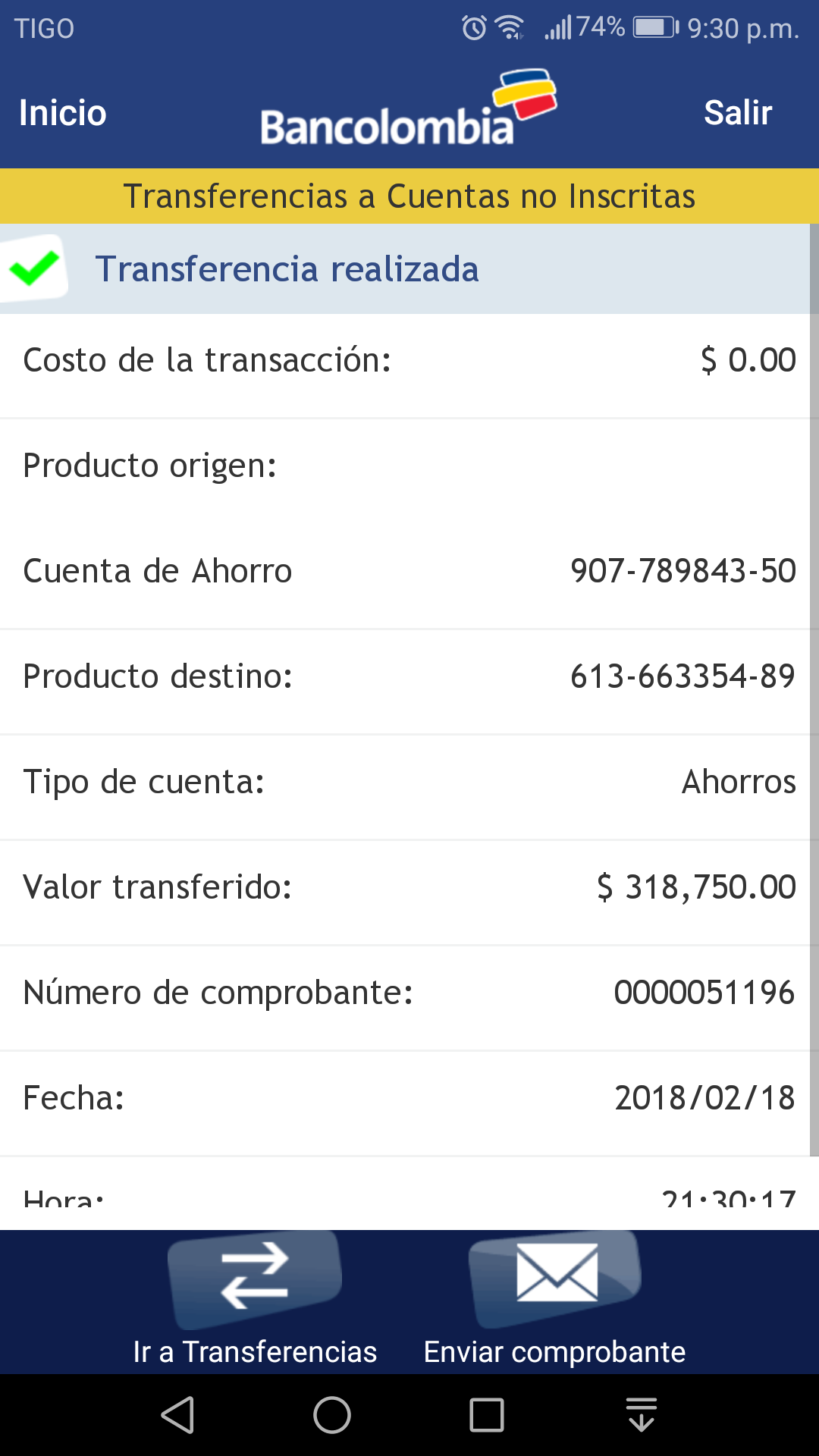The height and width of the screenshot is (1456, 819).
Task: Tap Salir to log out
Action: coord(737,113)
